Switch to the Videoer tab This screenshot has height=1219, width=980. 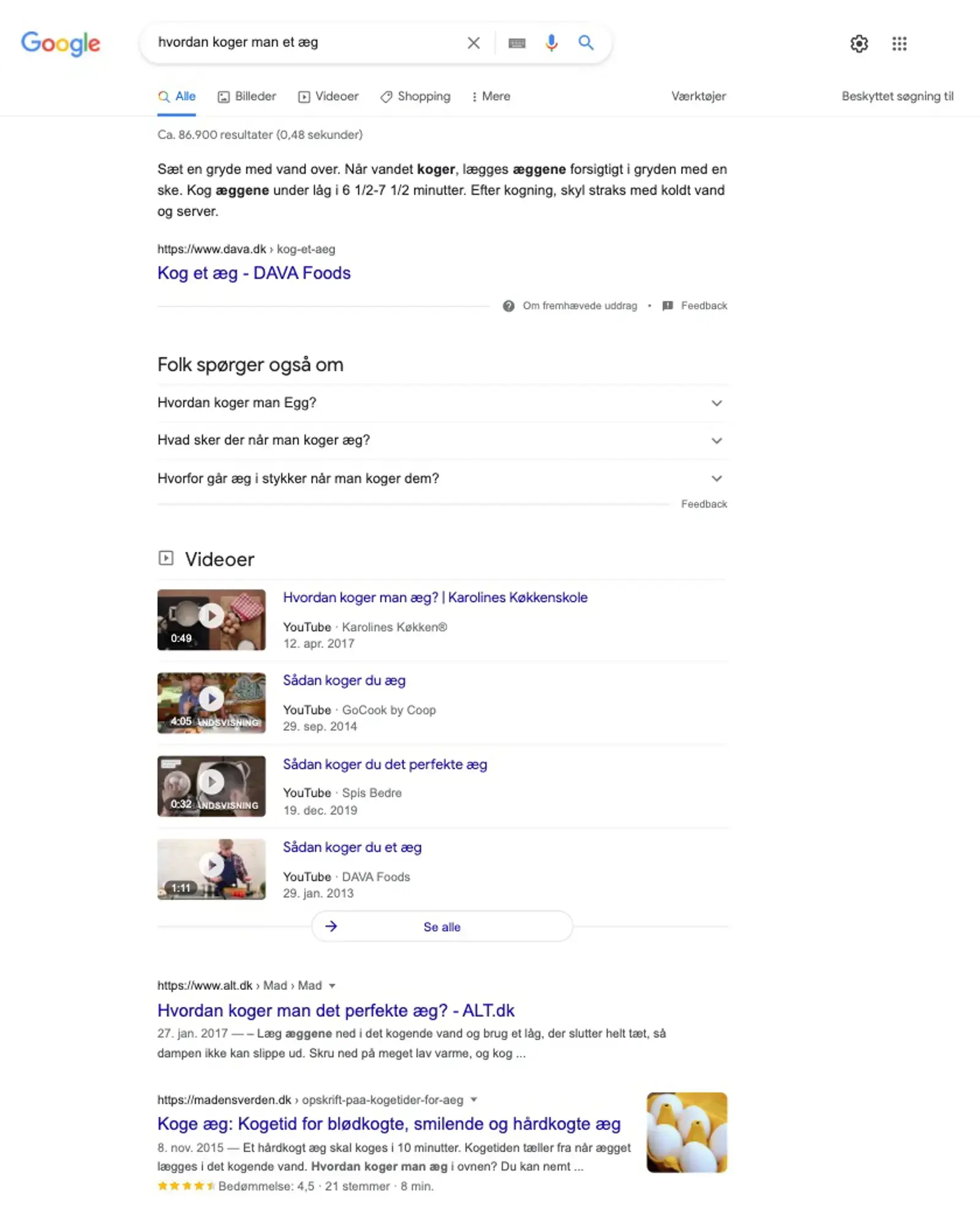click(329, 96)
